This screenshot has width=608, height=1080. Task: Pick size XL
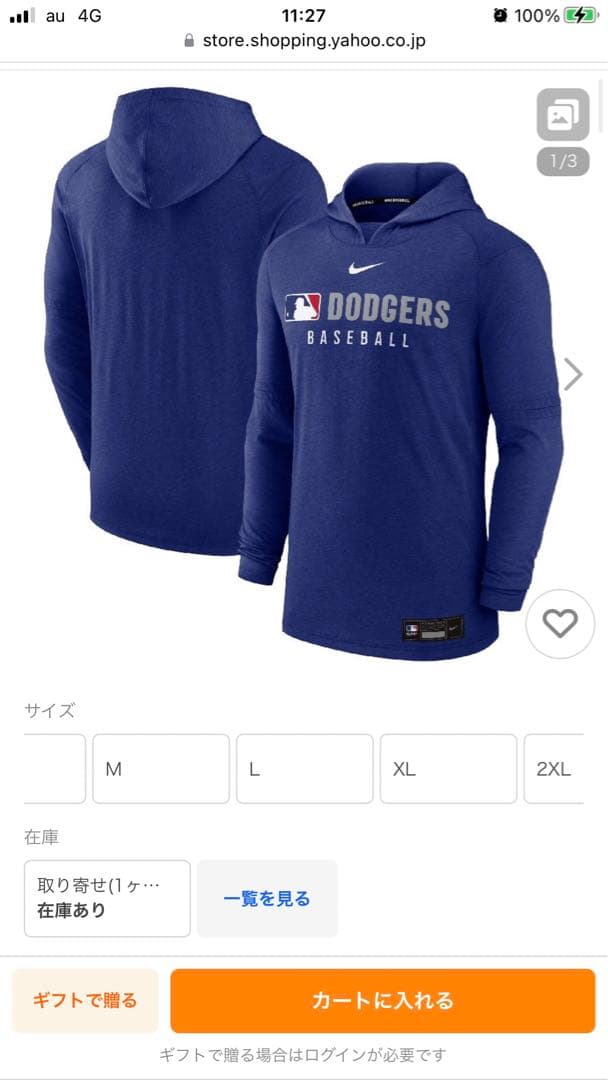click(x=448, y=769)
